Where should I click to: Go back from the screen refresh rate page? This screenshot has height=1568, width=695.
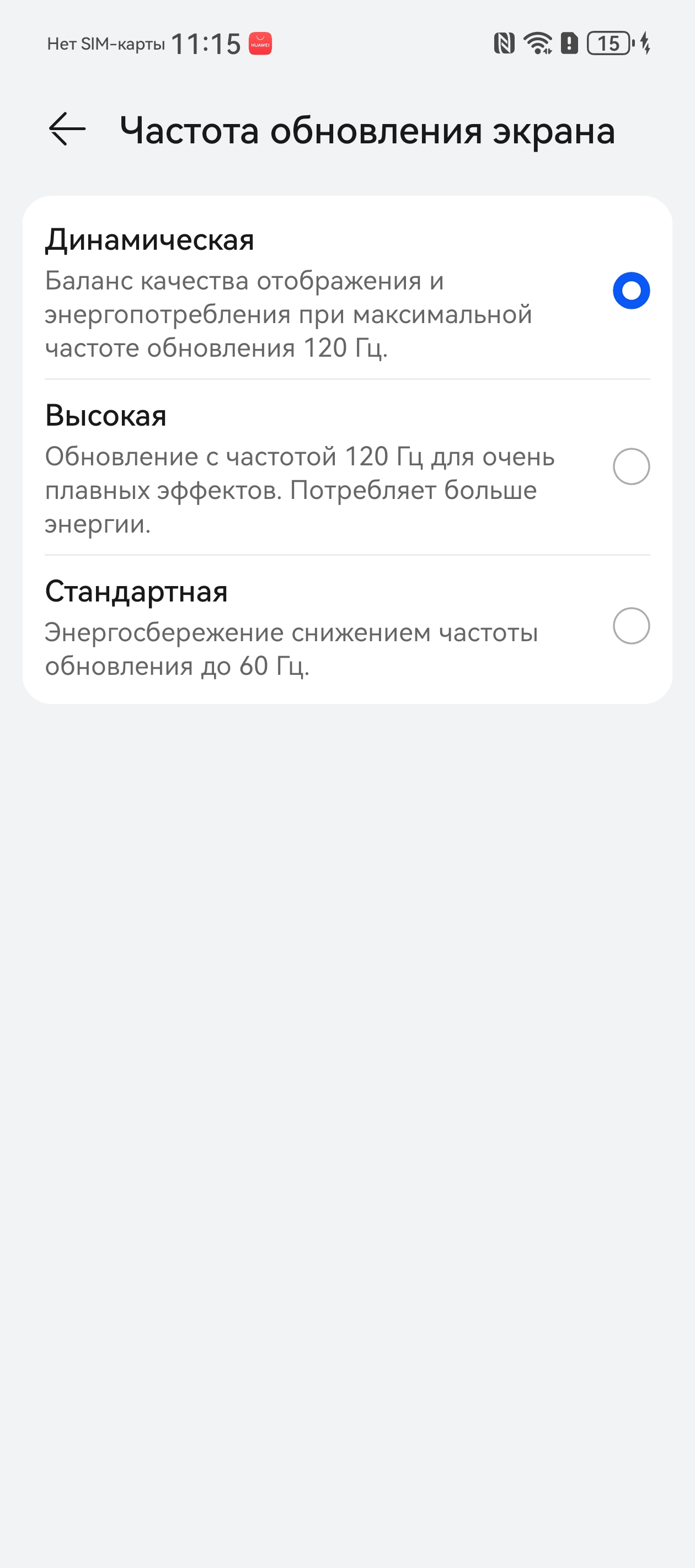67,129
